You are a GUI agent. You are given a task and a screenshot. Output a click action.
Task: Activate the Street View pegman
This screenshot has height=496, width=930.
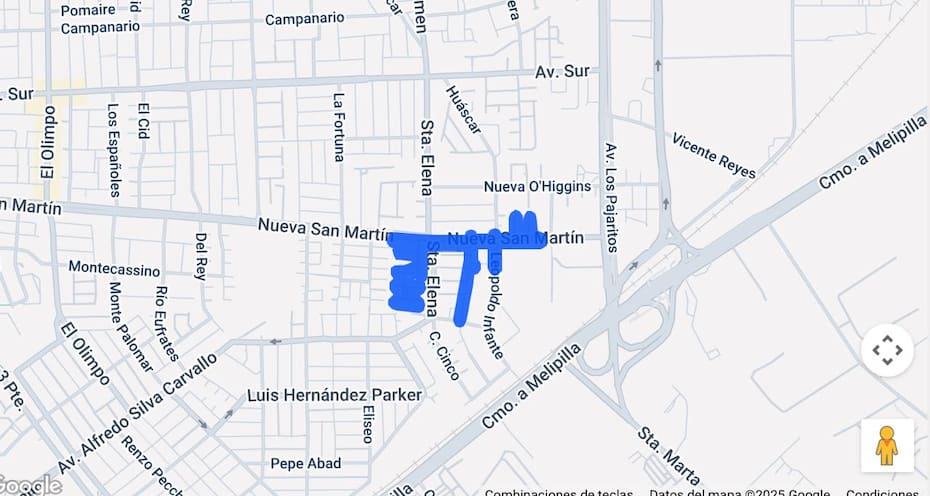tap(887, 445)
